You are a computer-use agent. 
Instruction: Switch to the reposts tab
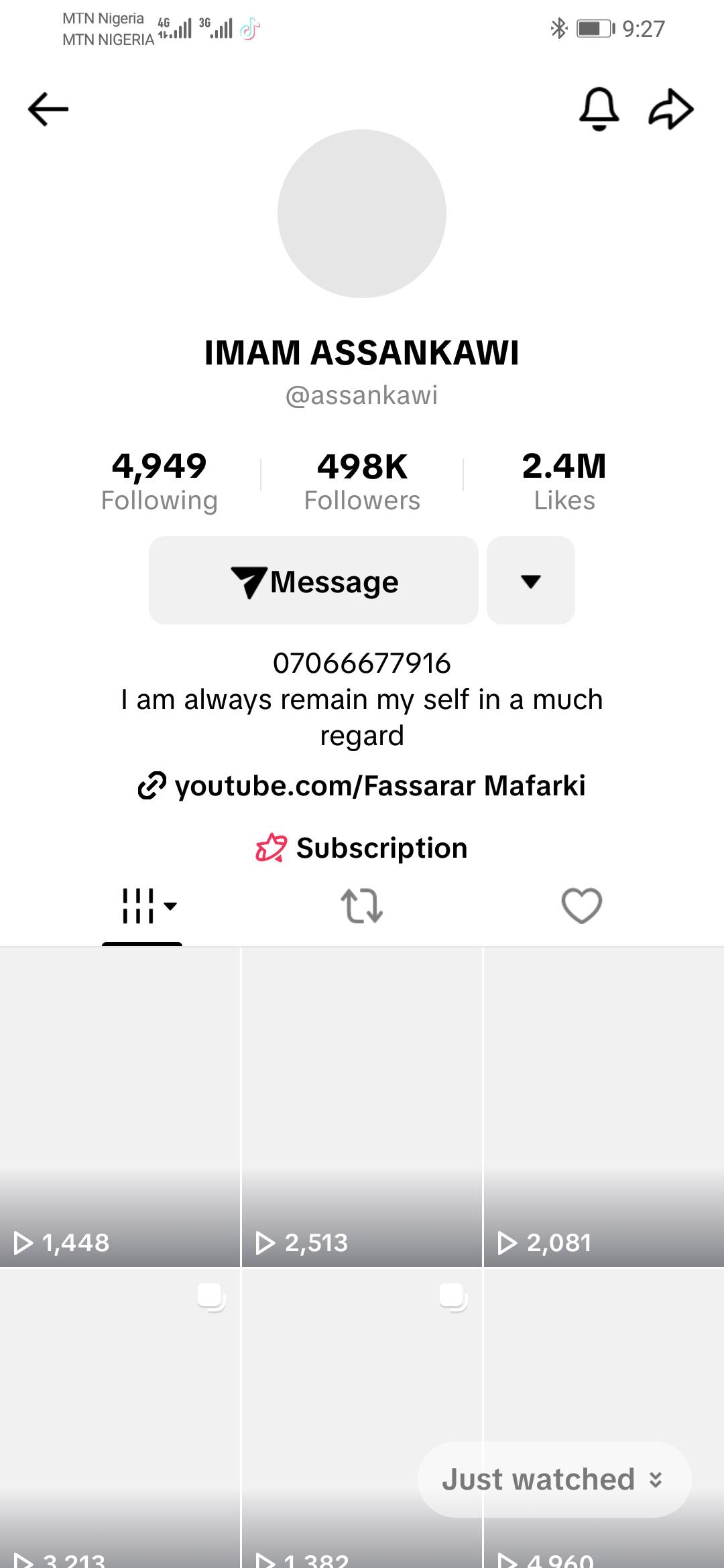(362, 906)
